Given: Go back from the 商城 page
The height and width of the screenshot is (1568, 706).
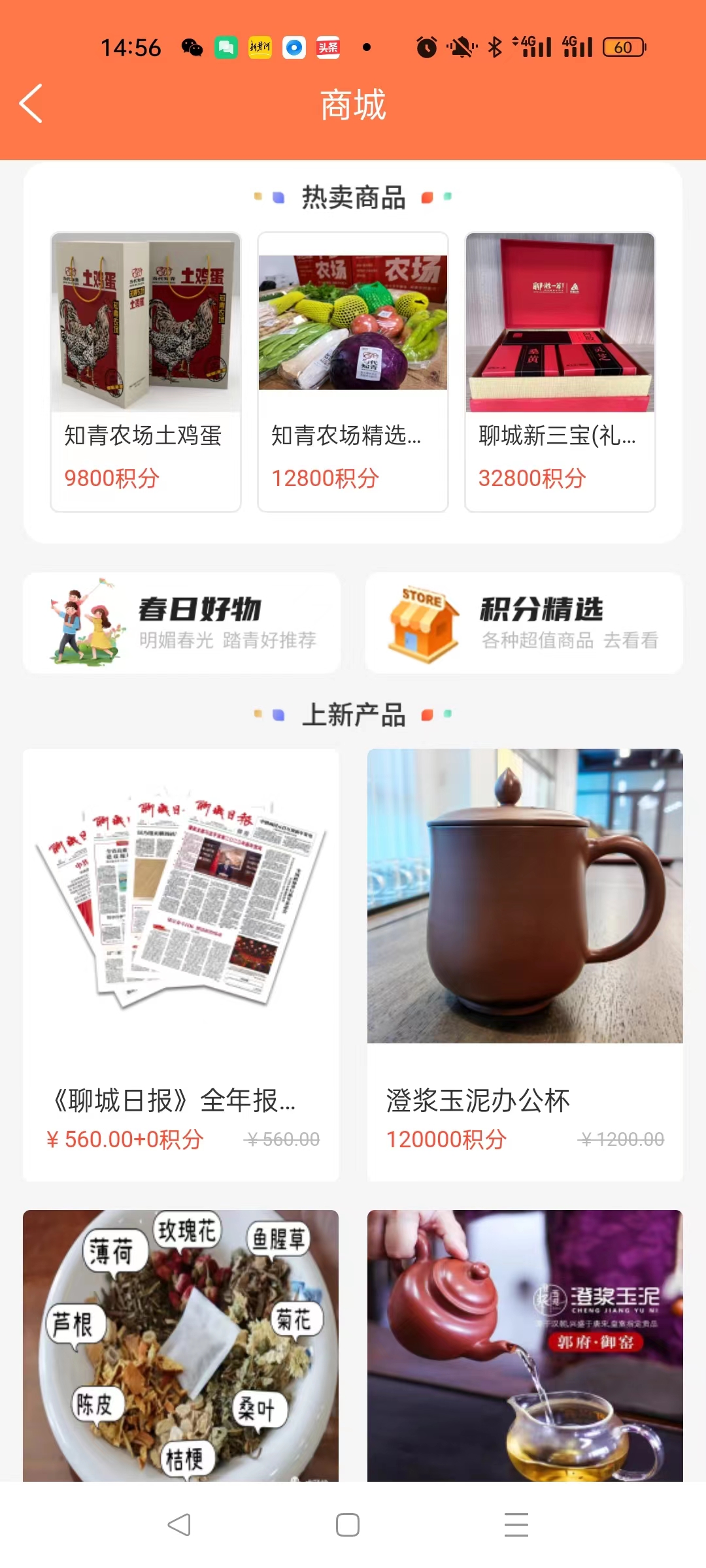Looking at the screenshot, I should [31, 103].
